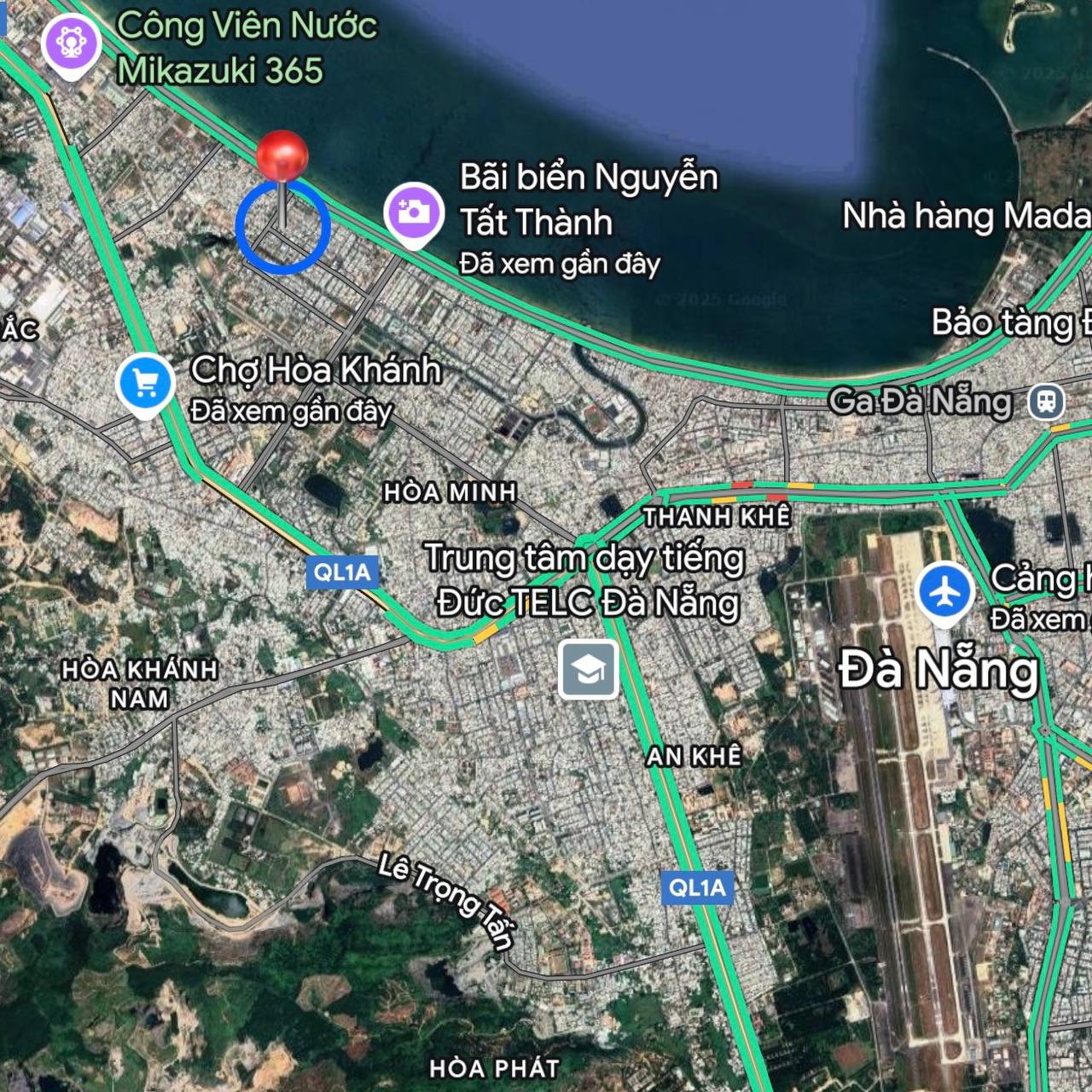Open the Ga Đà Nẵng train station icon
Screen dimensions: 1092x1092
click(1046, 401)
